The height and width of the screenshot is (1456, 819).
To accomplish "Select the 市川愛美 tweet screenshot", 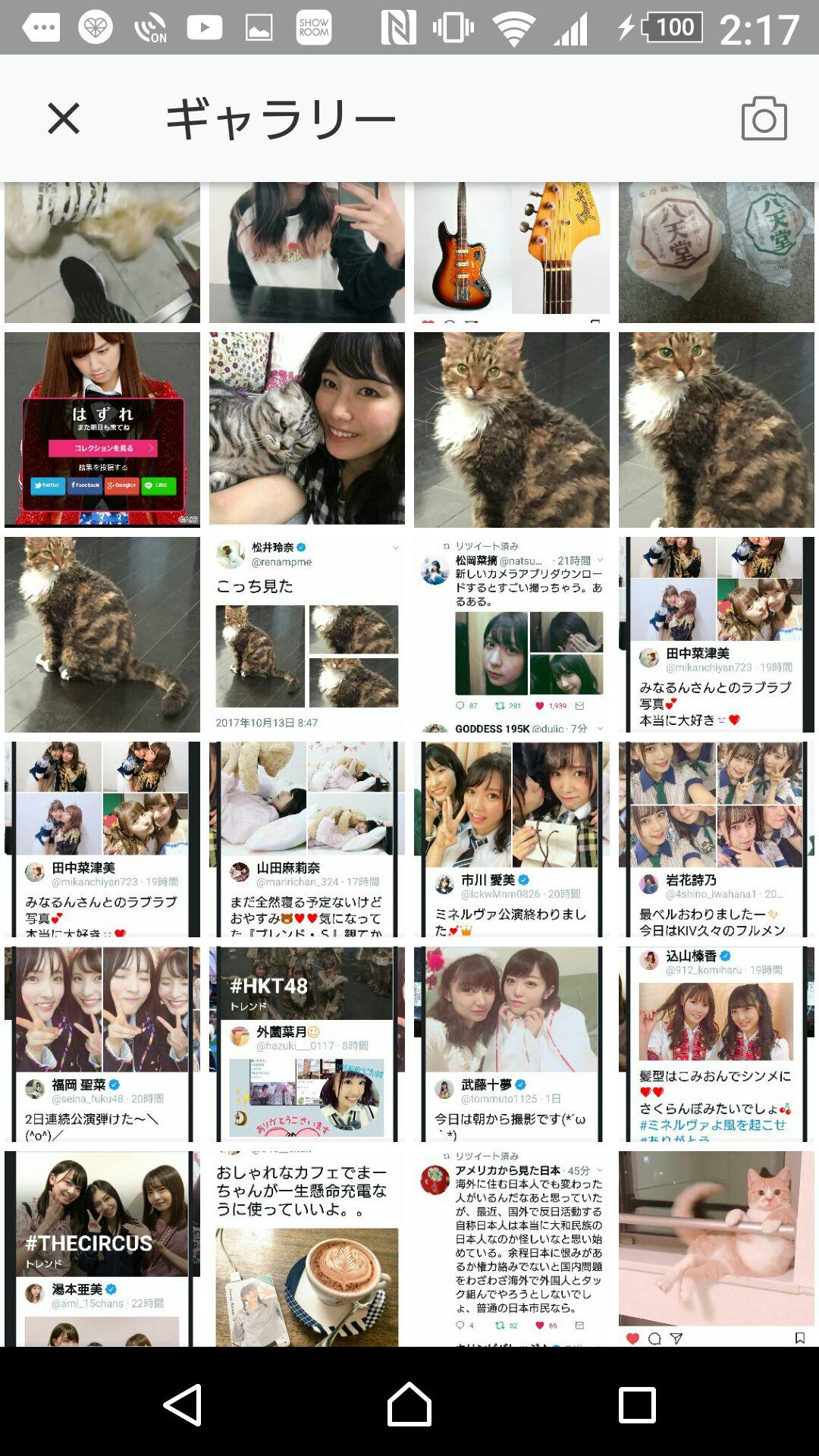I will (511, 839).
